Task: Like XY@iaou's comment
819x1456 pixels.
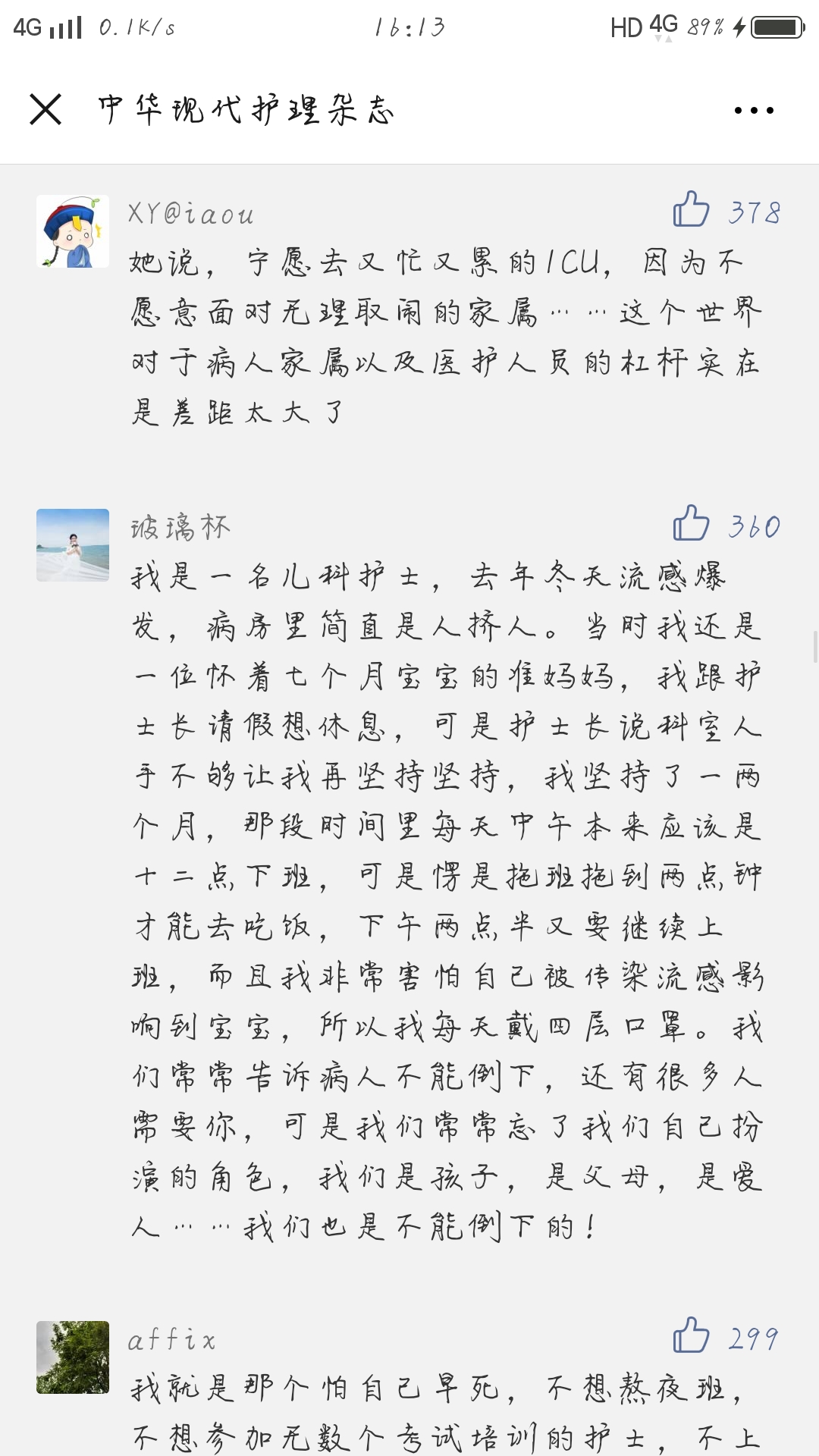Action: [691, 209]
